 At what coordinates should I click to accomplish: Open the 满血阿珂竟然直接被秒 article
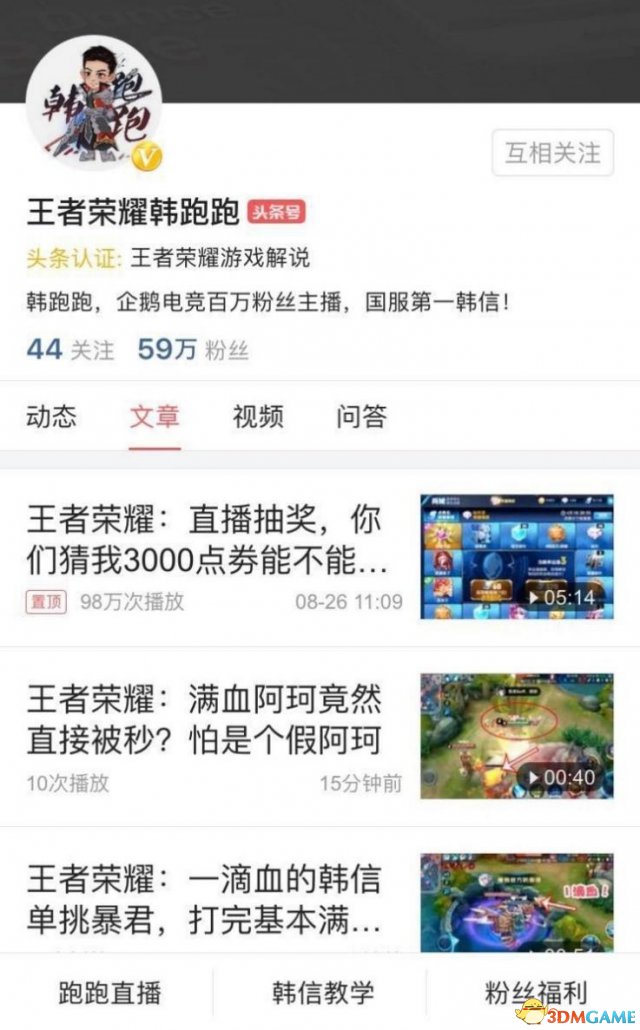(x=204, y=720)
